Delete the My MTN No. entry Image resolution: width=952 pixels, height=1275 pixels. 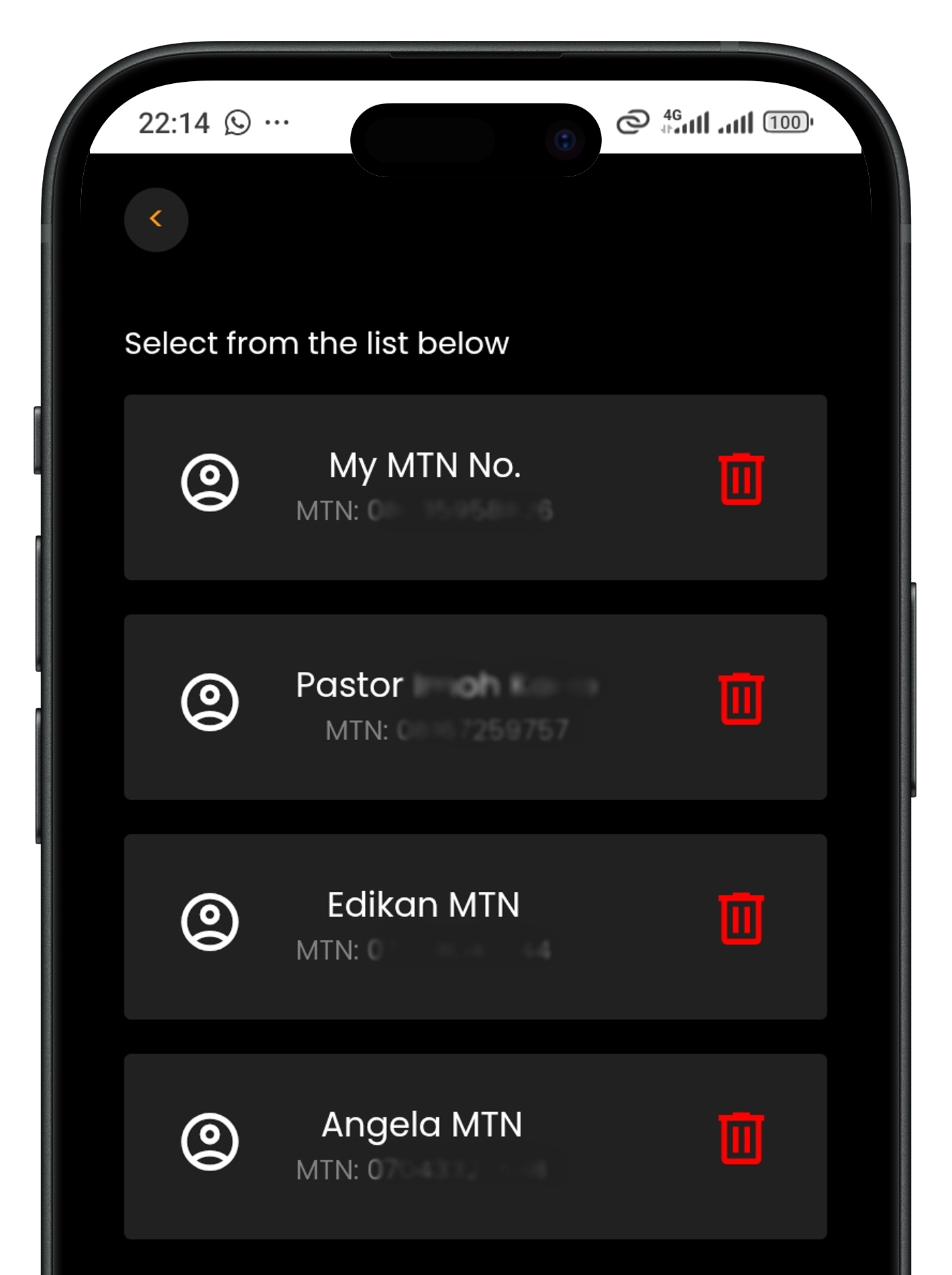[x=741, y=479]
